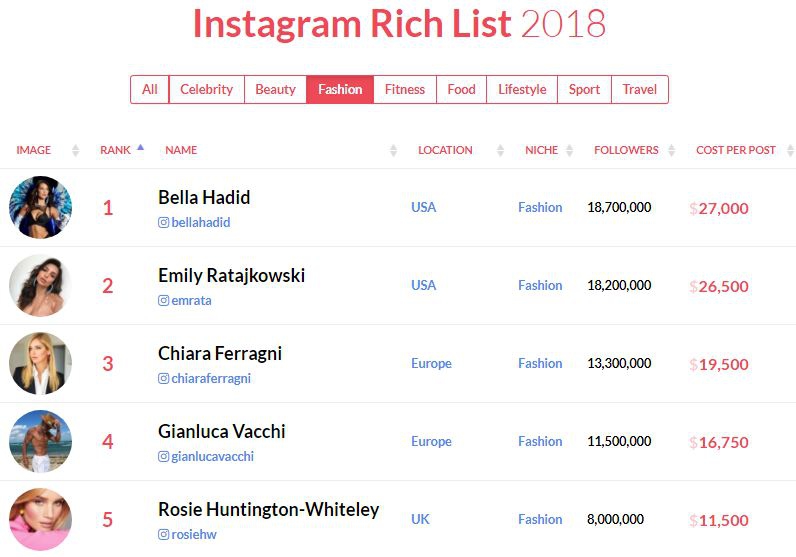Viewport: 796px width, 557px height.
Task: Select the Travel tab
Action: (x=640, y=89)
